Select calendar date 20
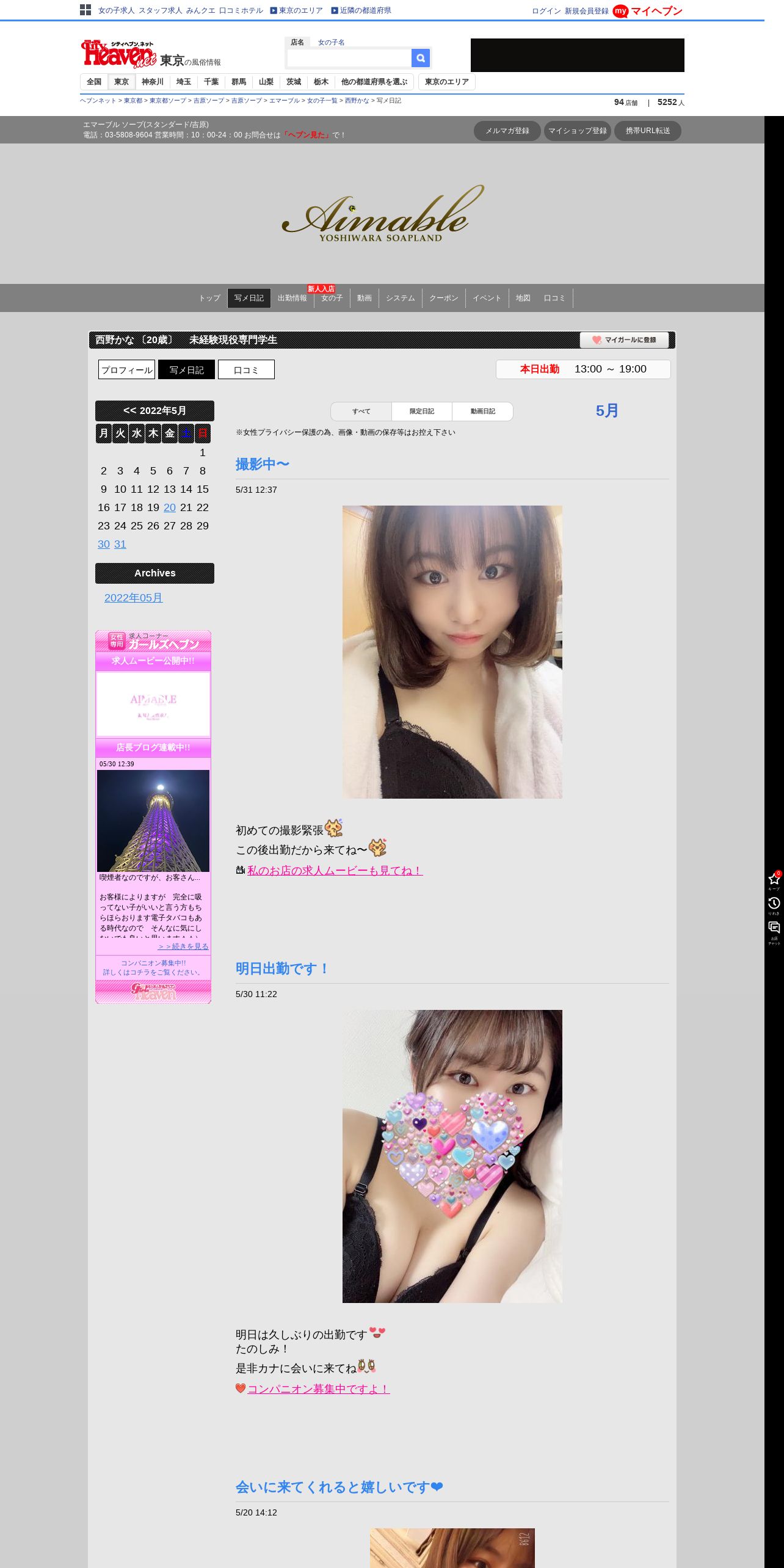The height and width of the screenshot is (1568, 784). [170, 507]
